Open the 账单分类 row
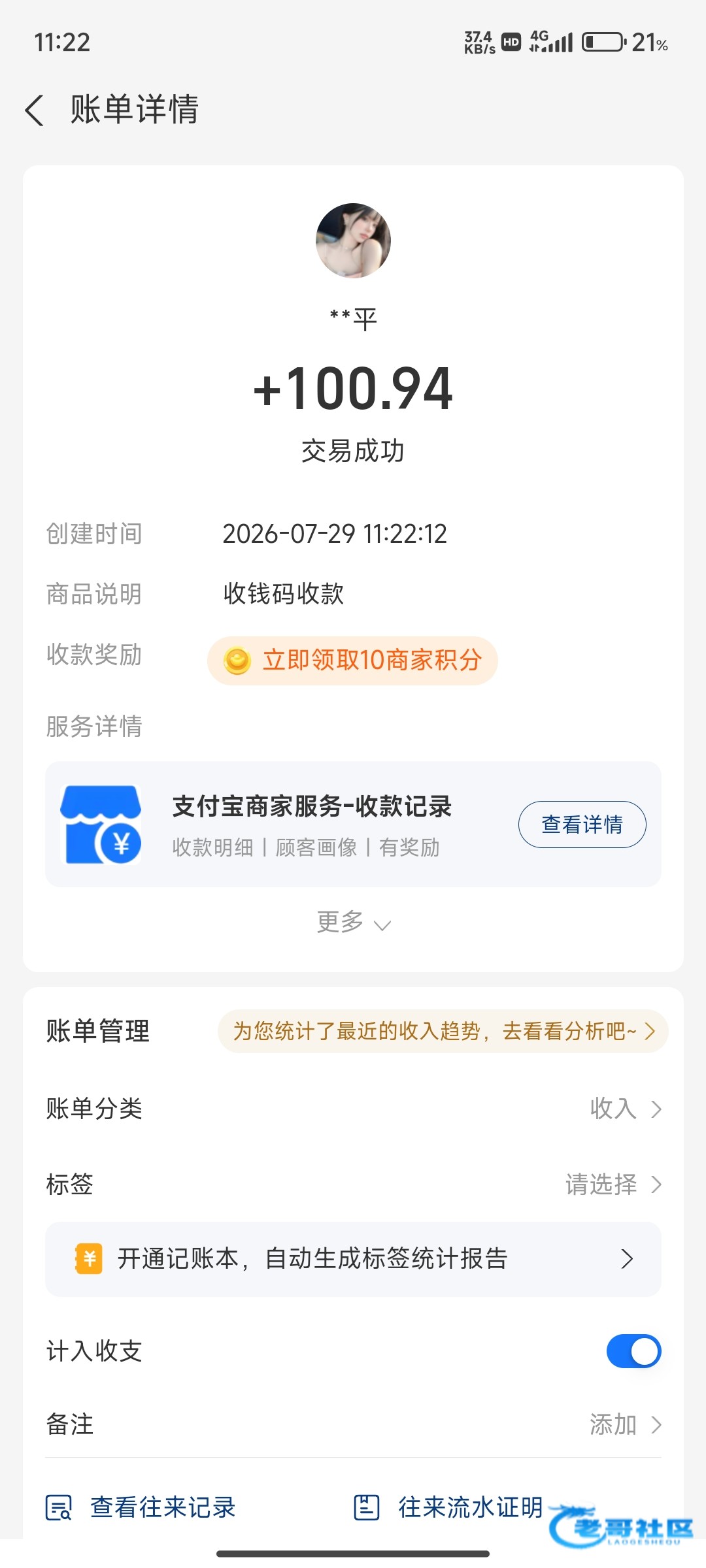706x1568 pixels. point(353,1109)
